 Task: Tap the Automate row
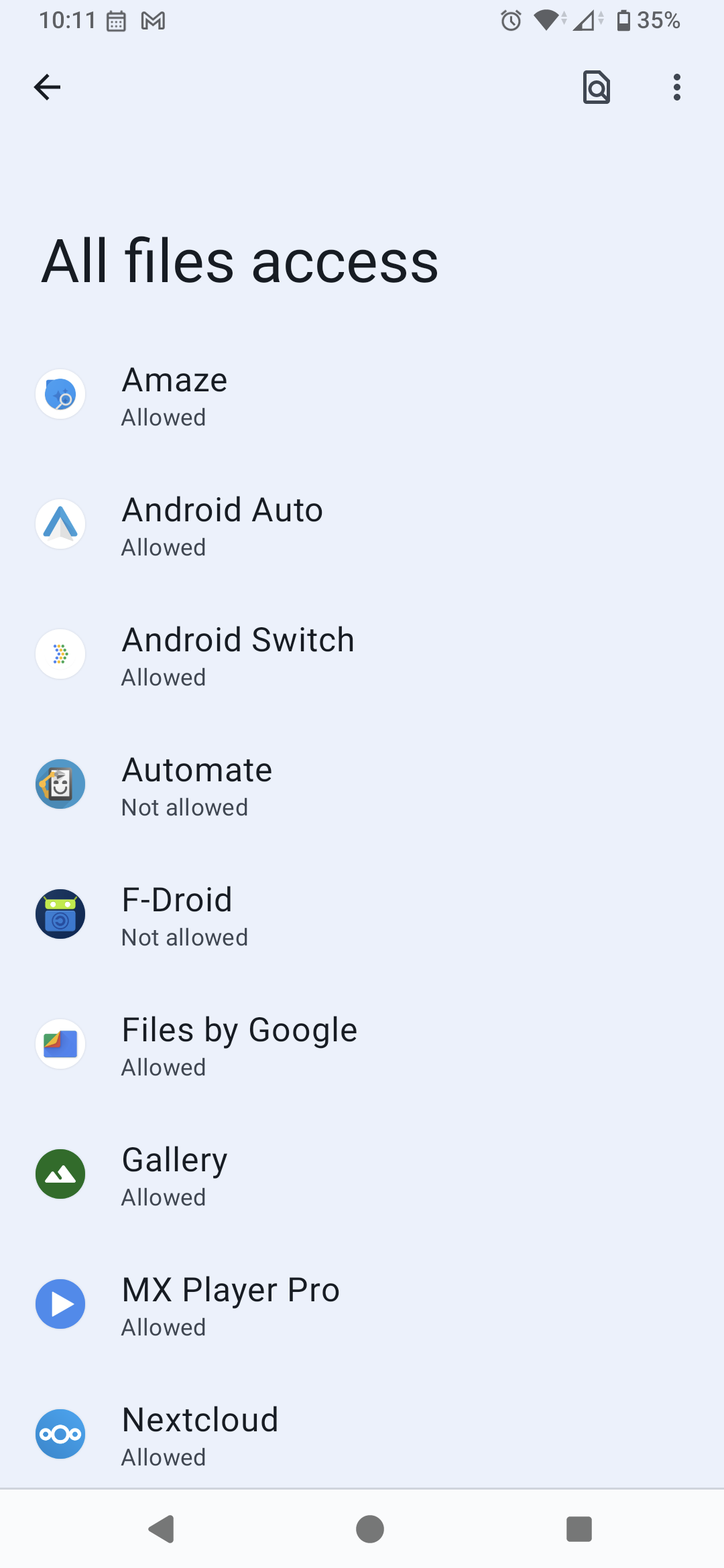point(362,786)
